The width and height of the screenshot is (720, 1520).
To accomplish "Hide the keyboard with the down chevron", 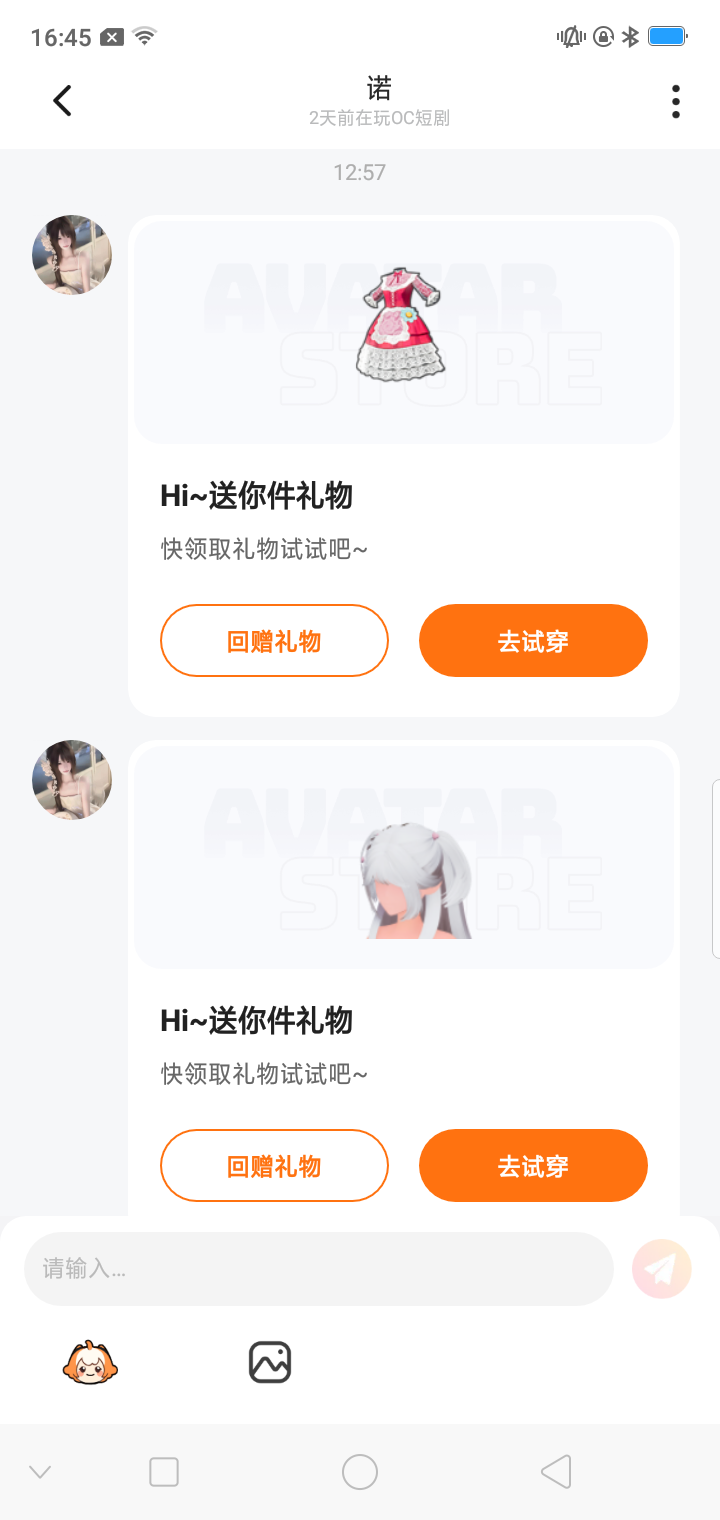I will 40,1472.
